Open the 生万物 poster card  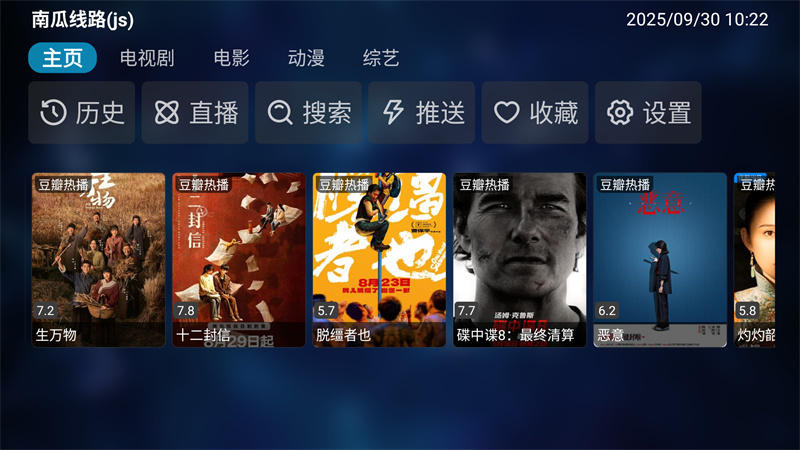pyautogui.click(x=98, y=260)
